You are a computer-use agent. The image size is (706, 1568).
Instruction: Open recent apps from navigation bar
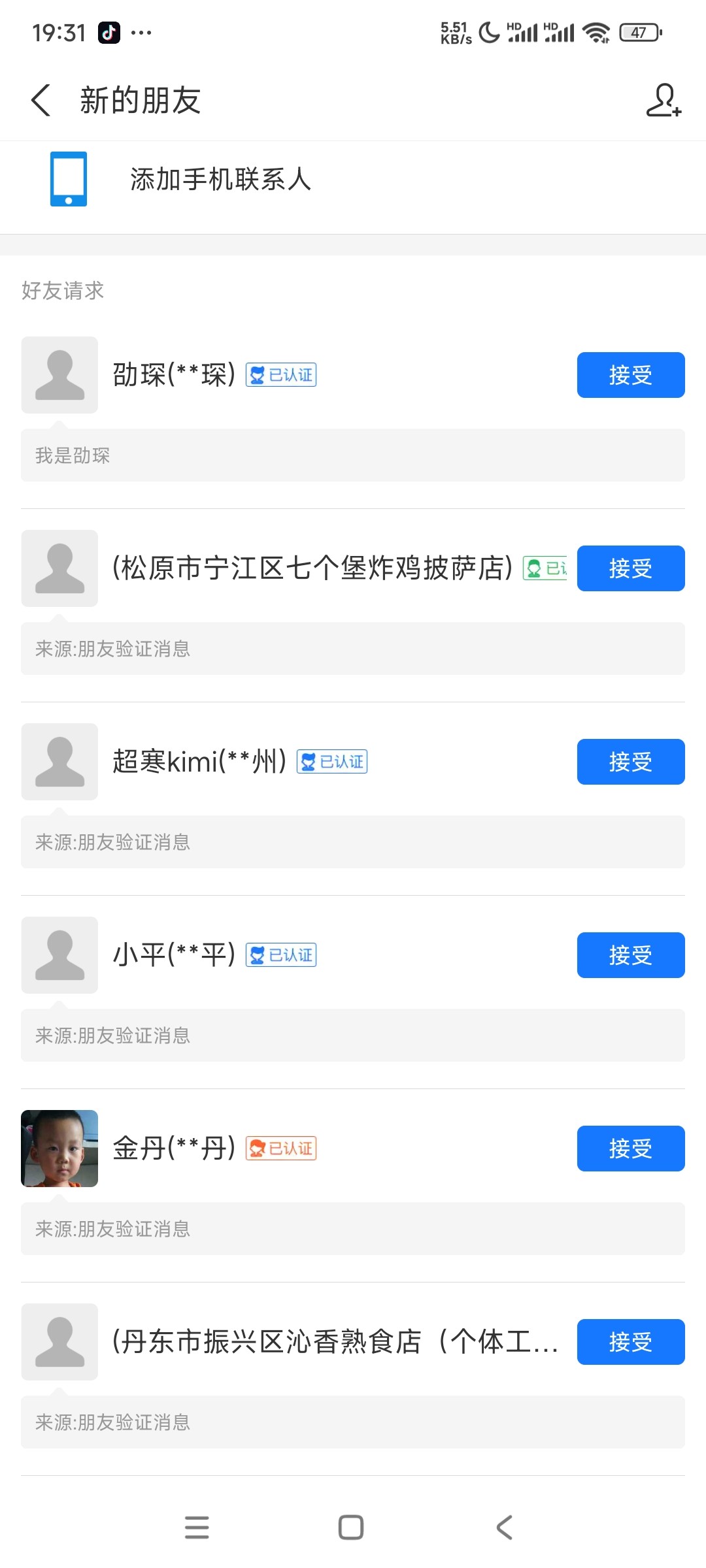coord(197,1527)
